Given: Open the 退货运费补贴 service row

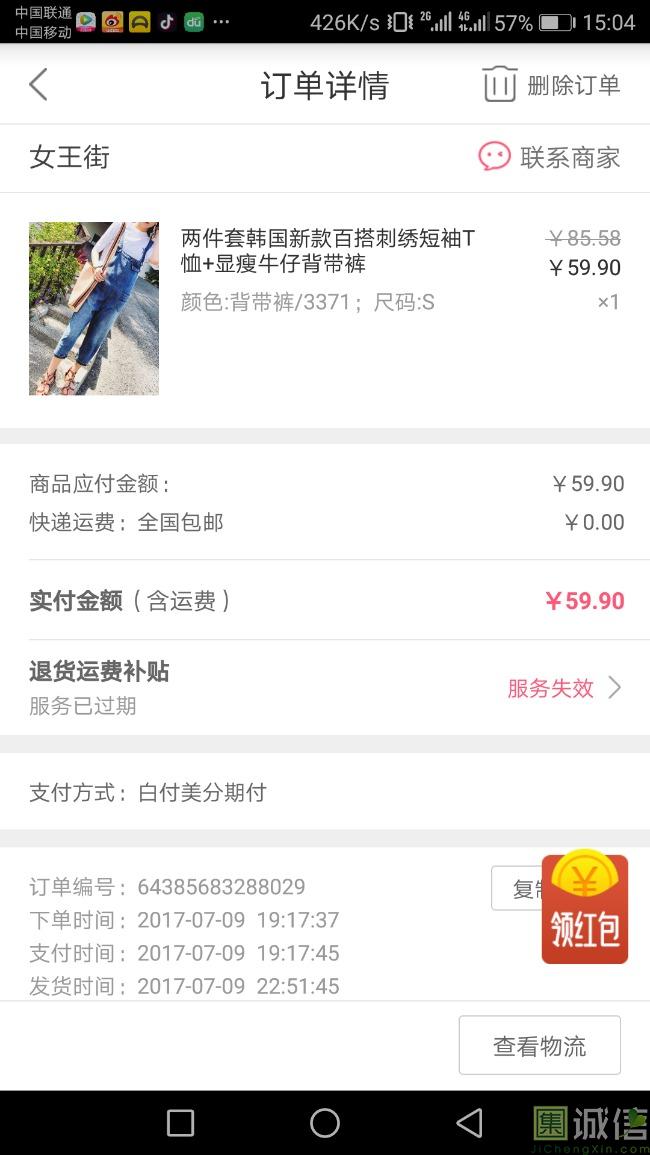Looking at the screenshot, I should 325,687.
